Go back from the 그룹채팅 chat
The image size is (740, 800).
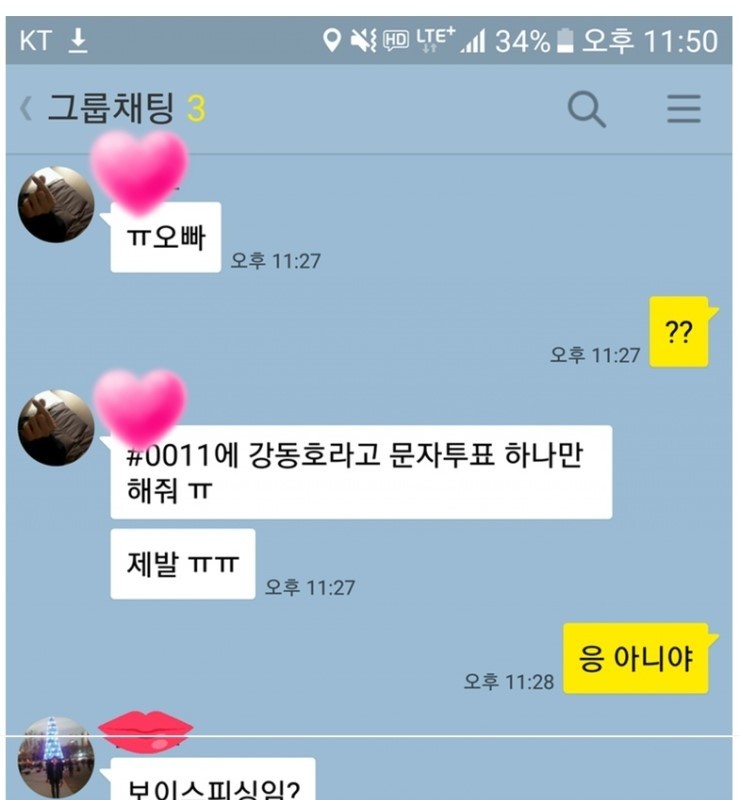click(27, 109)
